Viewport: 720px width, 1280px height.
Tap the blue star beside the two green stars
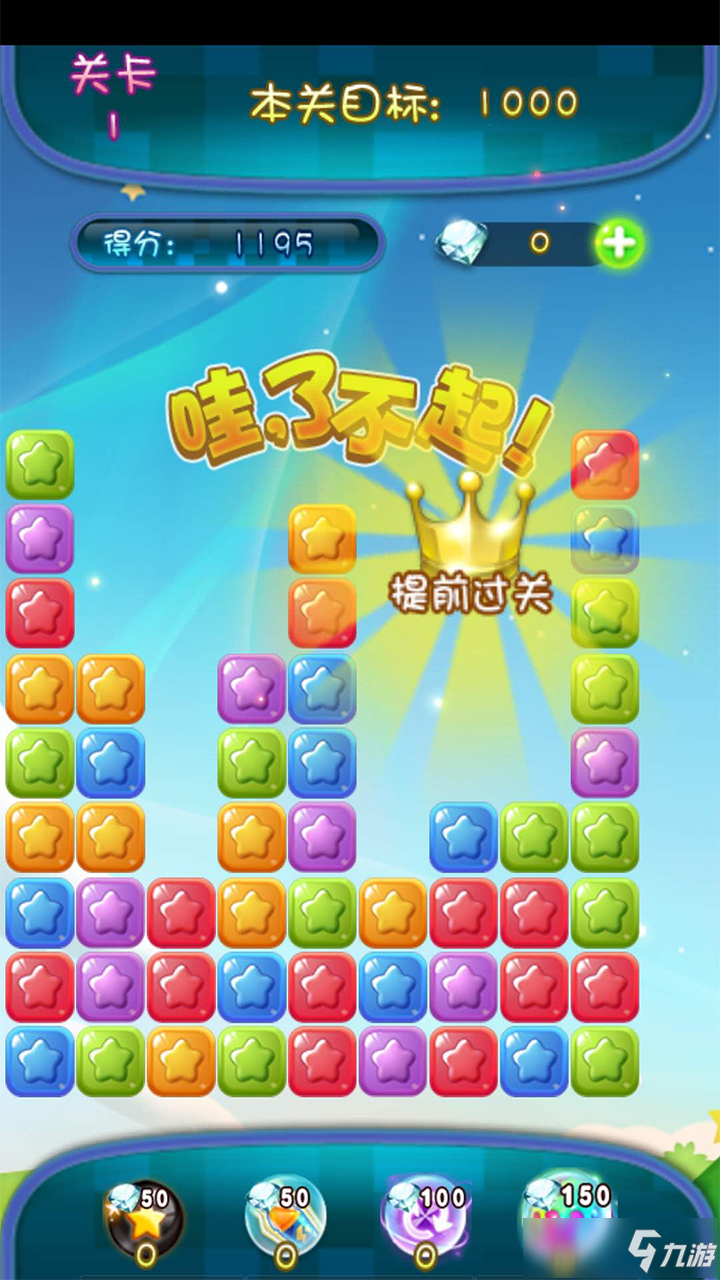[x=463, y=837]
